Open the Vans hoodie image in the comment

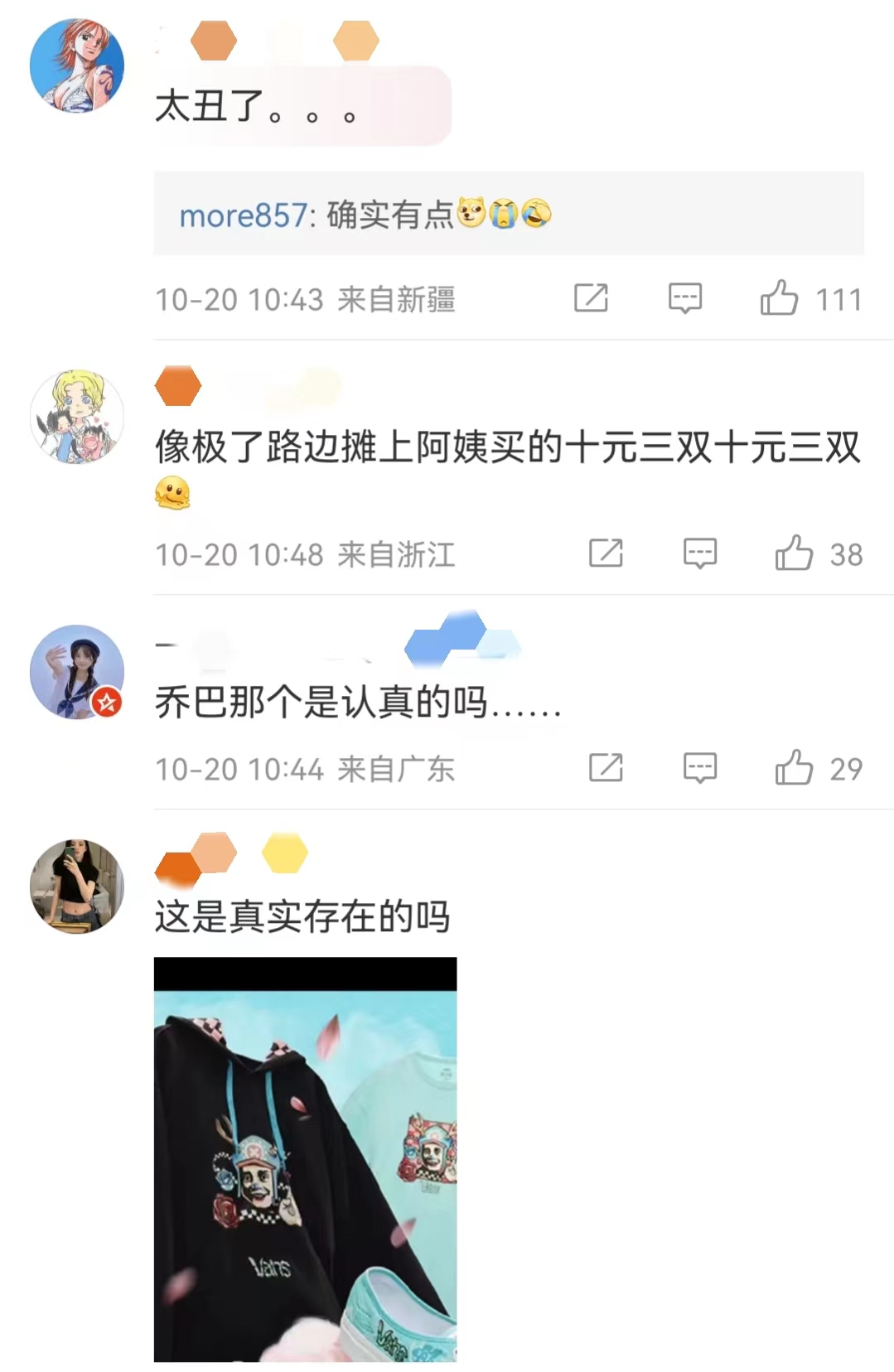pyautogui.click(x=305, y=1160)
